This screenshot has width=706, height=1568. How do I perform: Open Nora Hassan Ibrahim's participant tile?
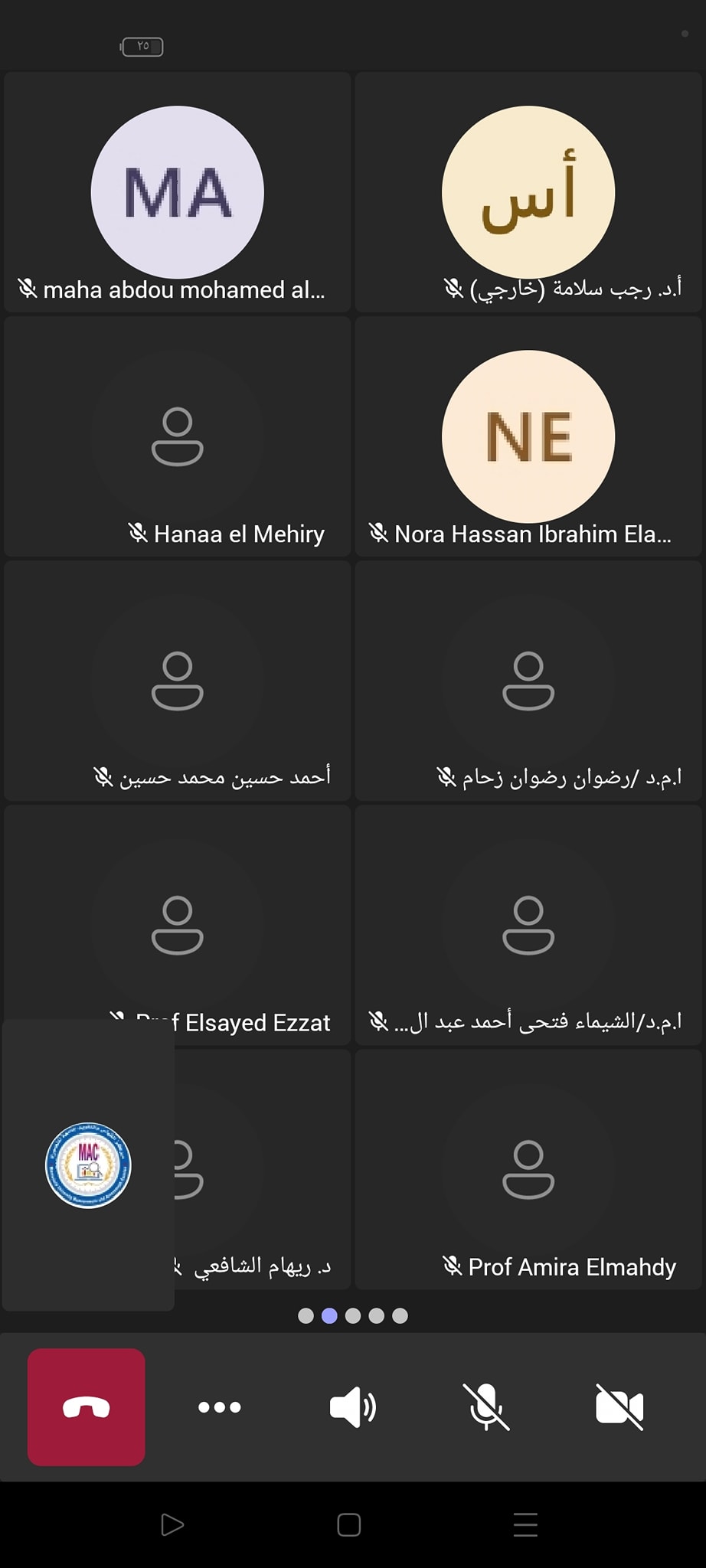click(528, 436)
